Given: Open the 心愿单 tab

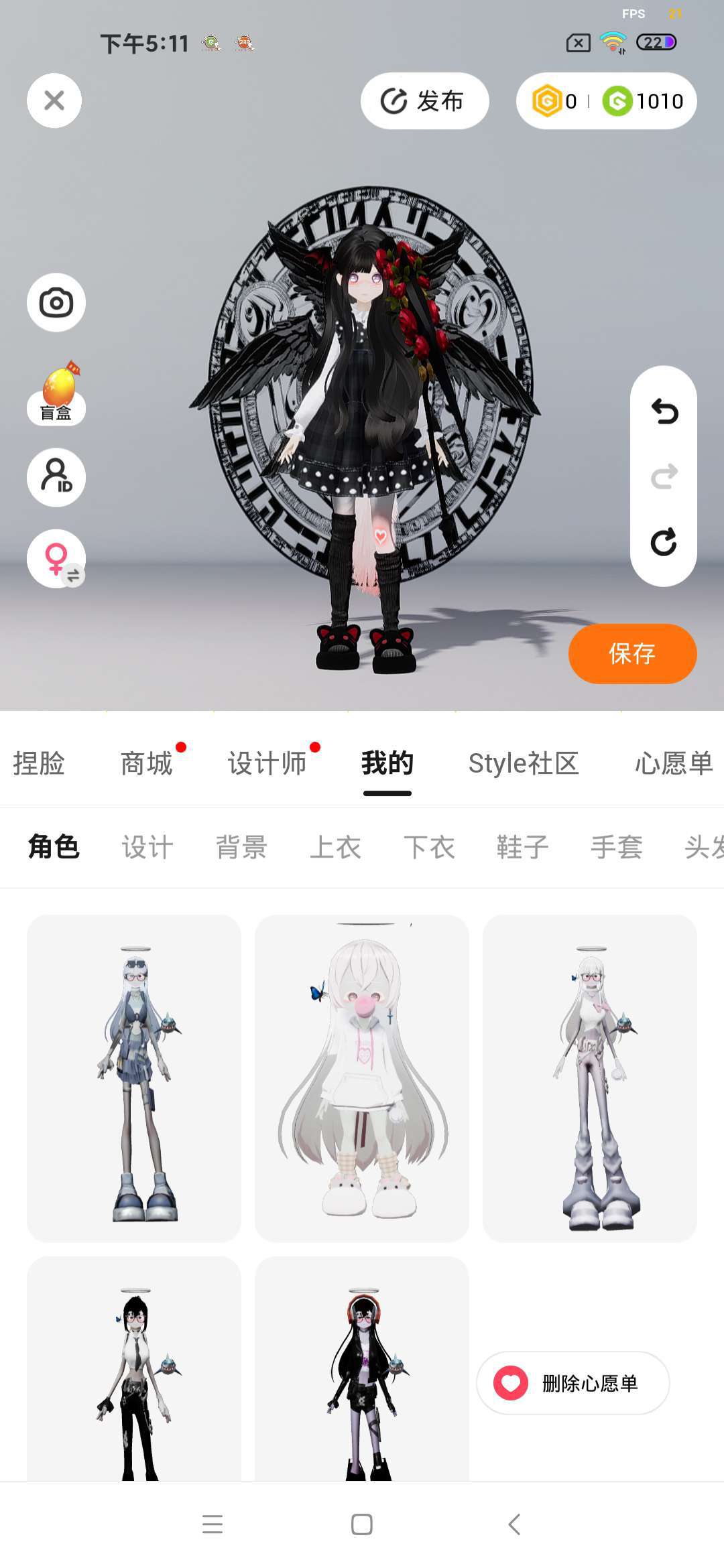Looking at the screenshot, I should [673, 763].
